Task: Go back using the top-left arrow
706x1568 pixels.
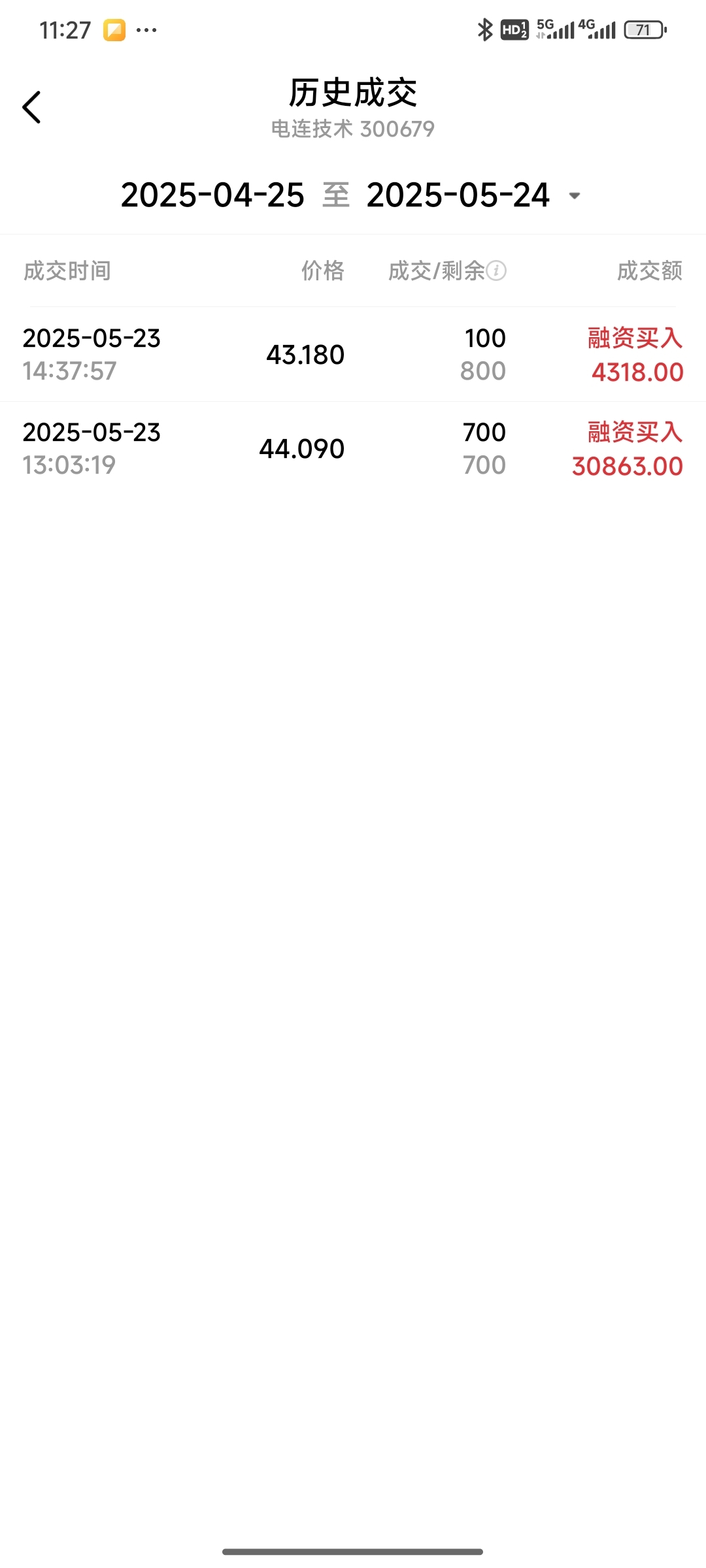Action: [x=31, y=107]
